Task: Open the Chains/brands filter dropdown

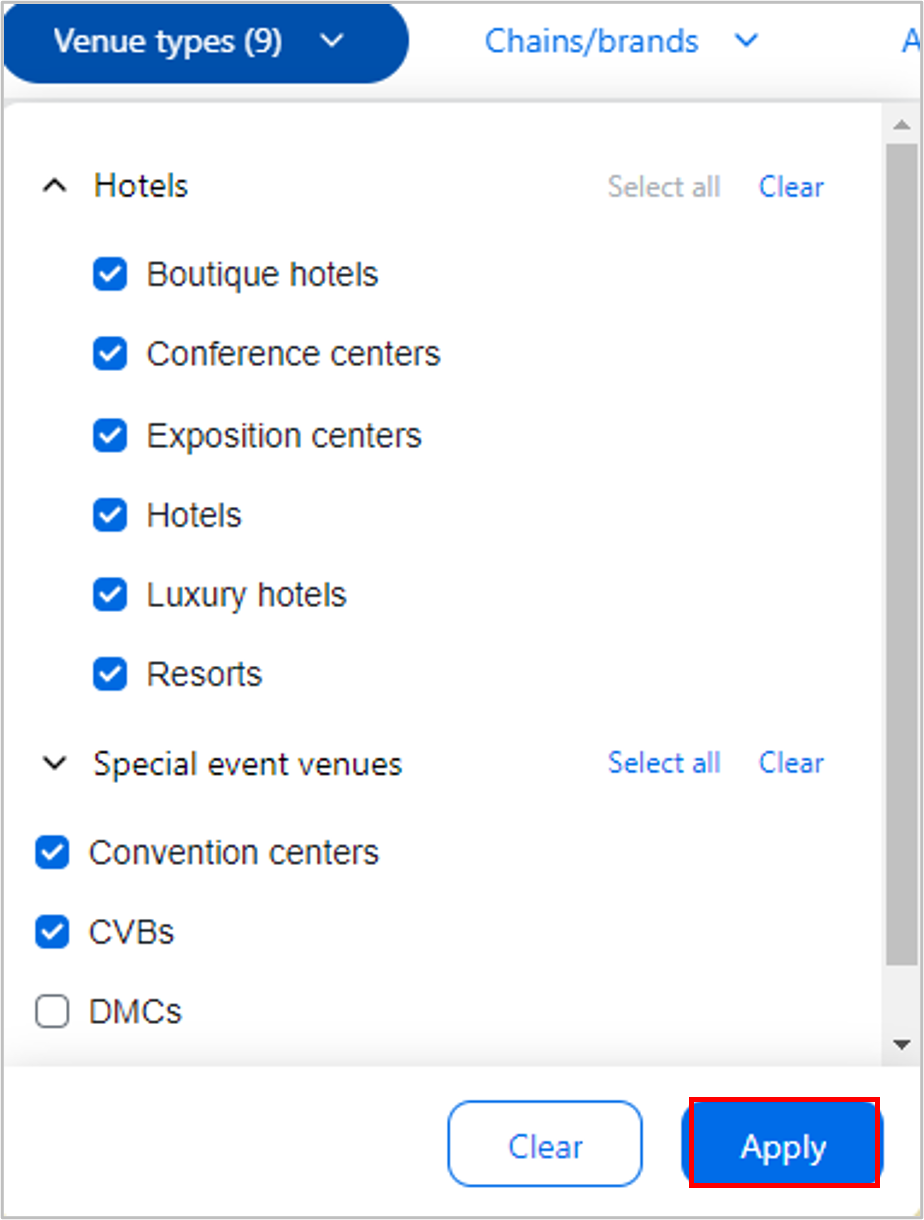Action: point(619,42)
